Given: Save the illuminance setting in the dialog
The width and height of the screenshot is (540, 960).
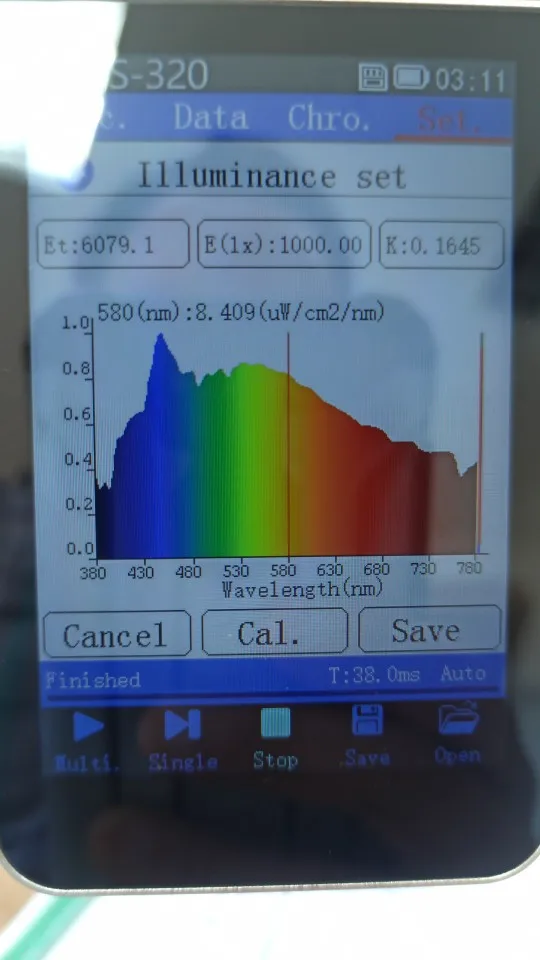Looking at the screenshot, I should [x=429, y=629].
